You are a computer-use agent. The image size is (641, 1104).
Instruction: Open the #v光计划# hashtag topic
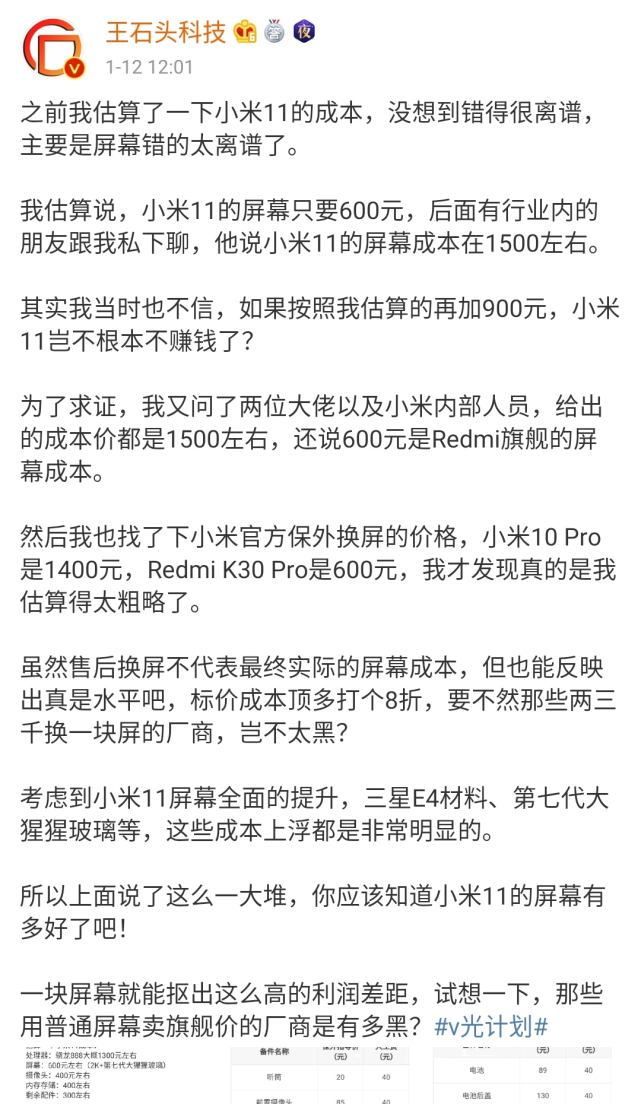click(492, 1027)
